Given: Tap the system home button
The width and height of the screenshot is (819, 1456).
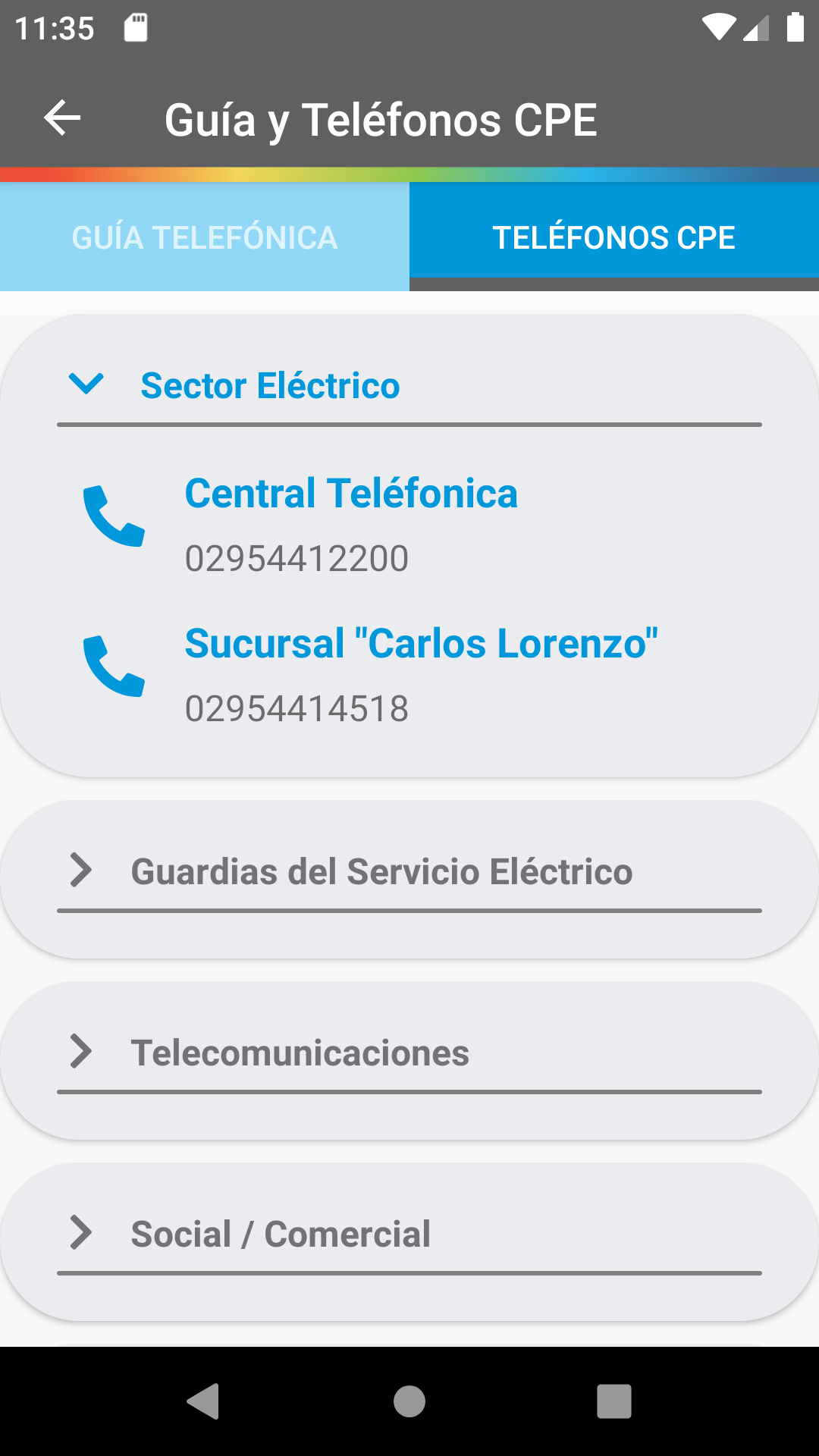Looking at the screenshot, I should [409, 1401].
